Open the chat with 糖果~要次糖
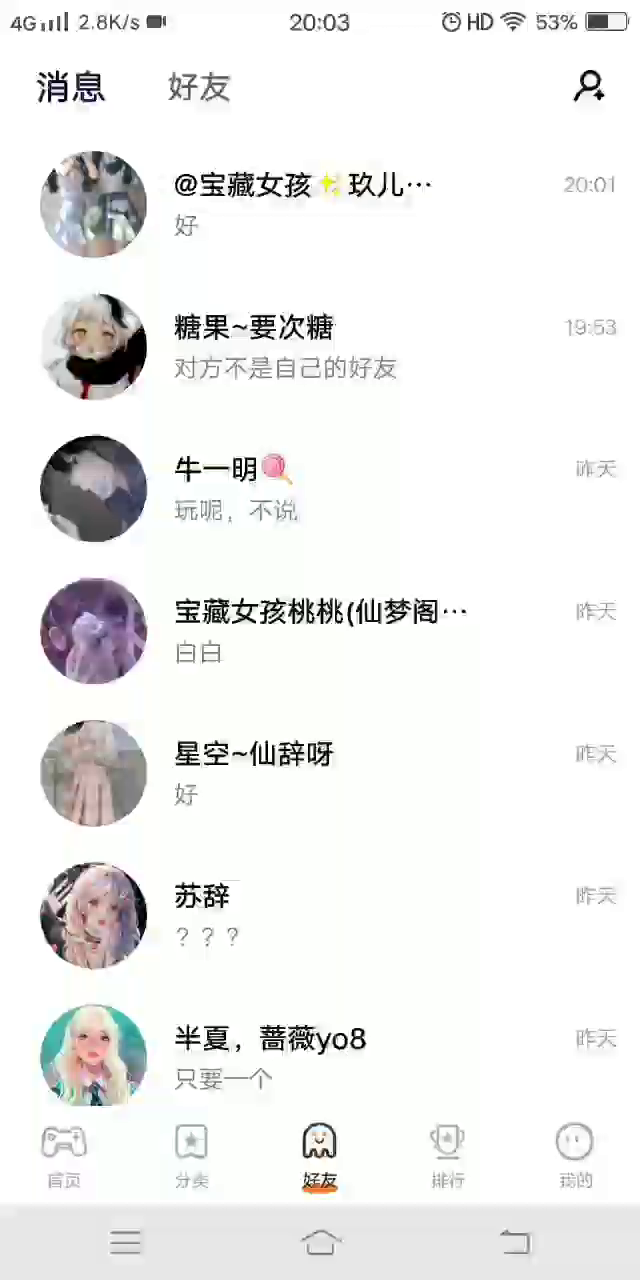The width and height of the screenshot is (640, 1280). pos(320,346)
